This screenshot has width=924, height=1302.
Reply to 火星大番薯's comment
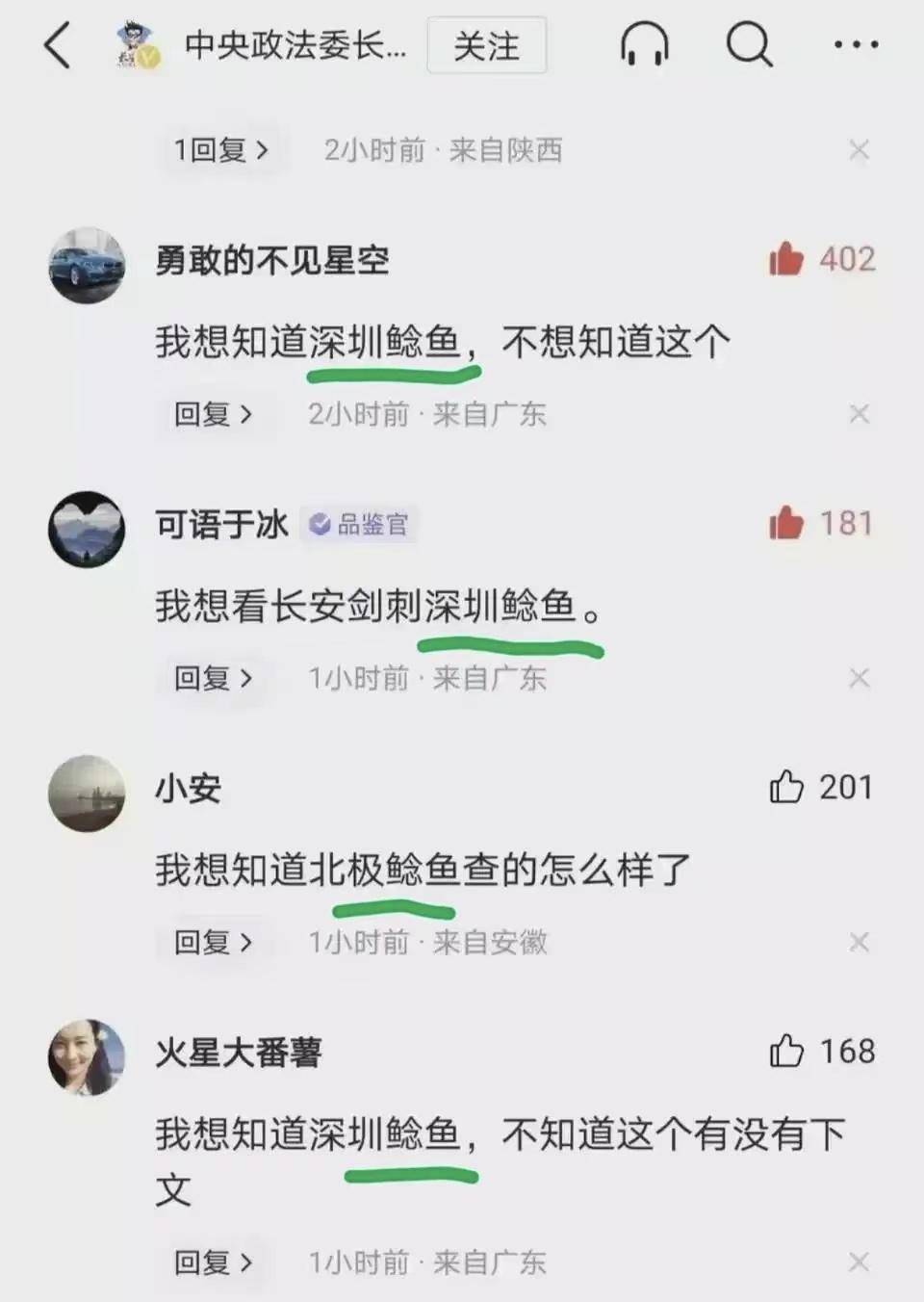coord(213,1262)
